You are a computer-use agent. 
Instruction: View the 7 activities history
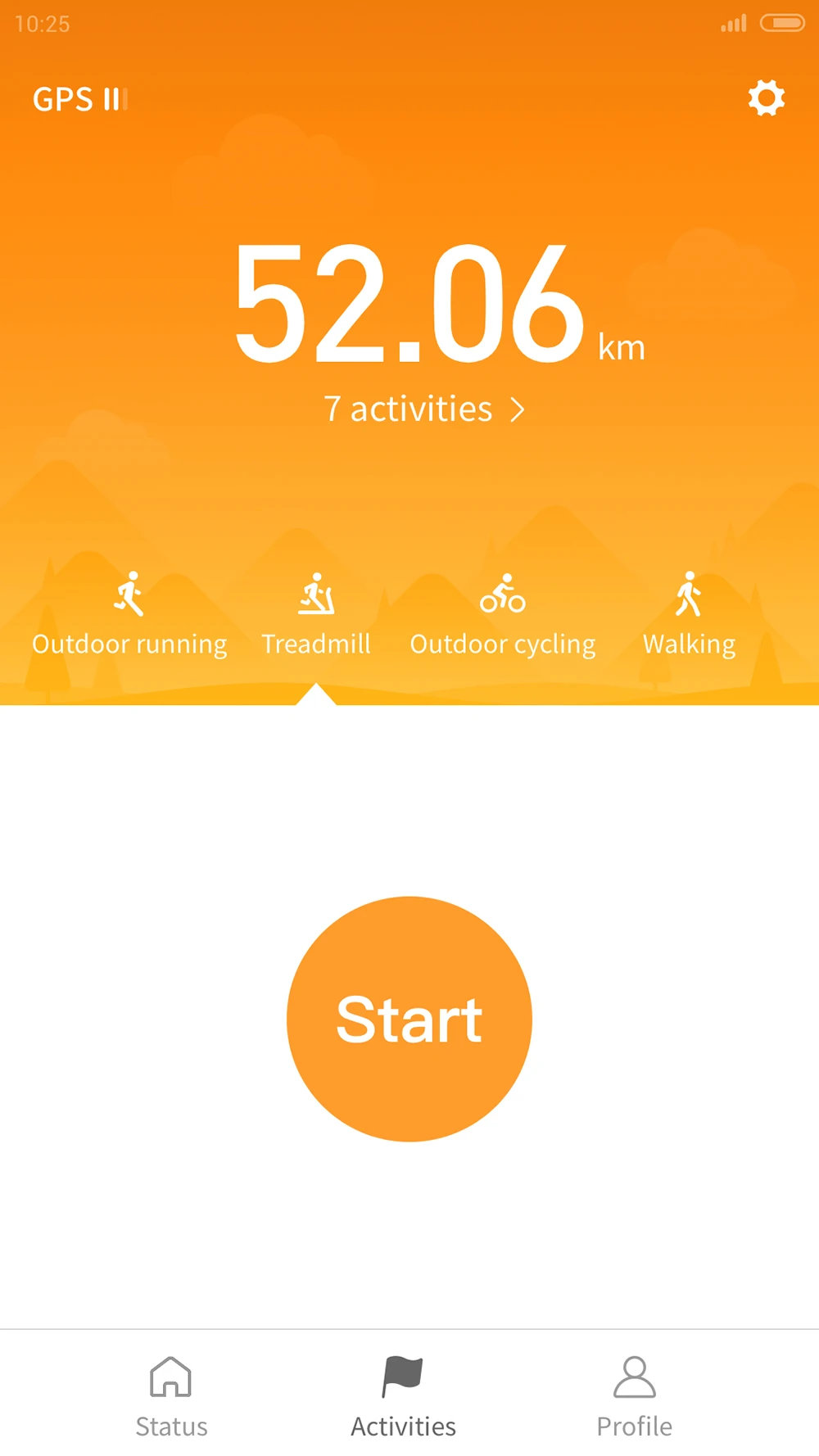[x=423, y=409]
